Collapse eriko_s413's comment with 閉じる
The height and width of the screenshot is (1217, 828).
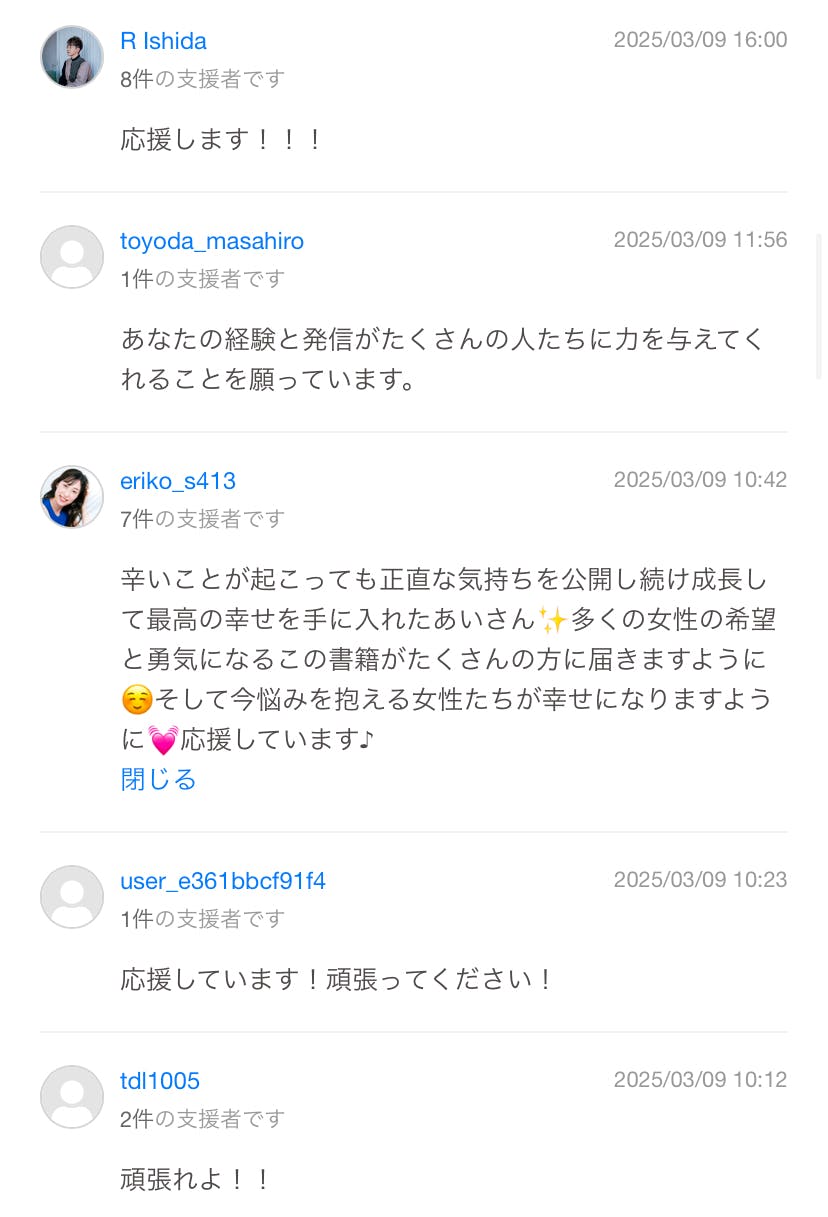click(x=158, y=780)
